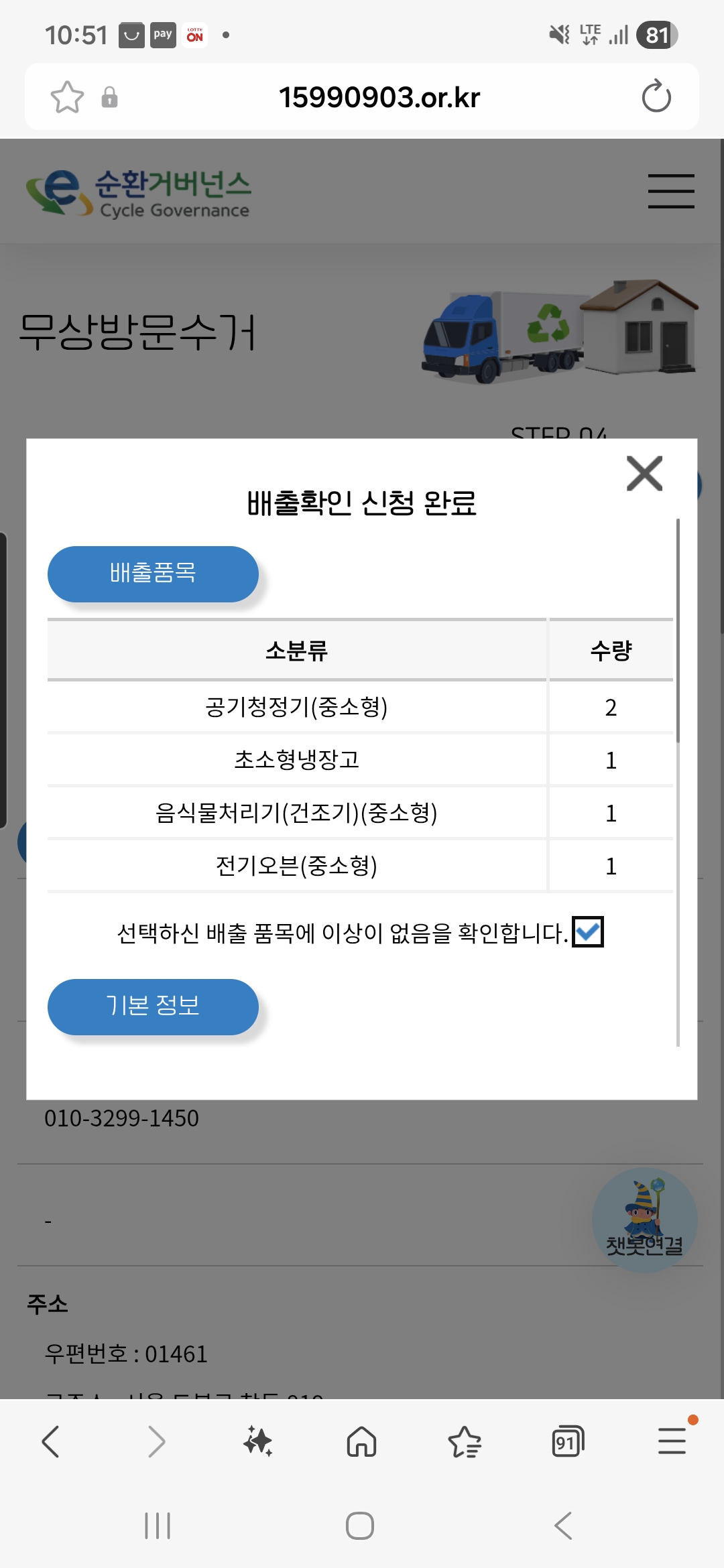Close the 배출확인 신청 완료 dialog
724x1568 pixels.
(644, 474)
